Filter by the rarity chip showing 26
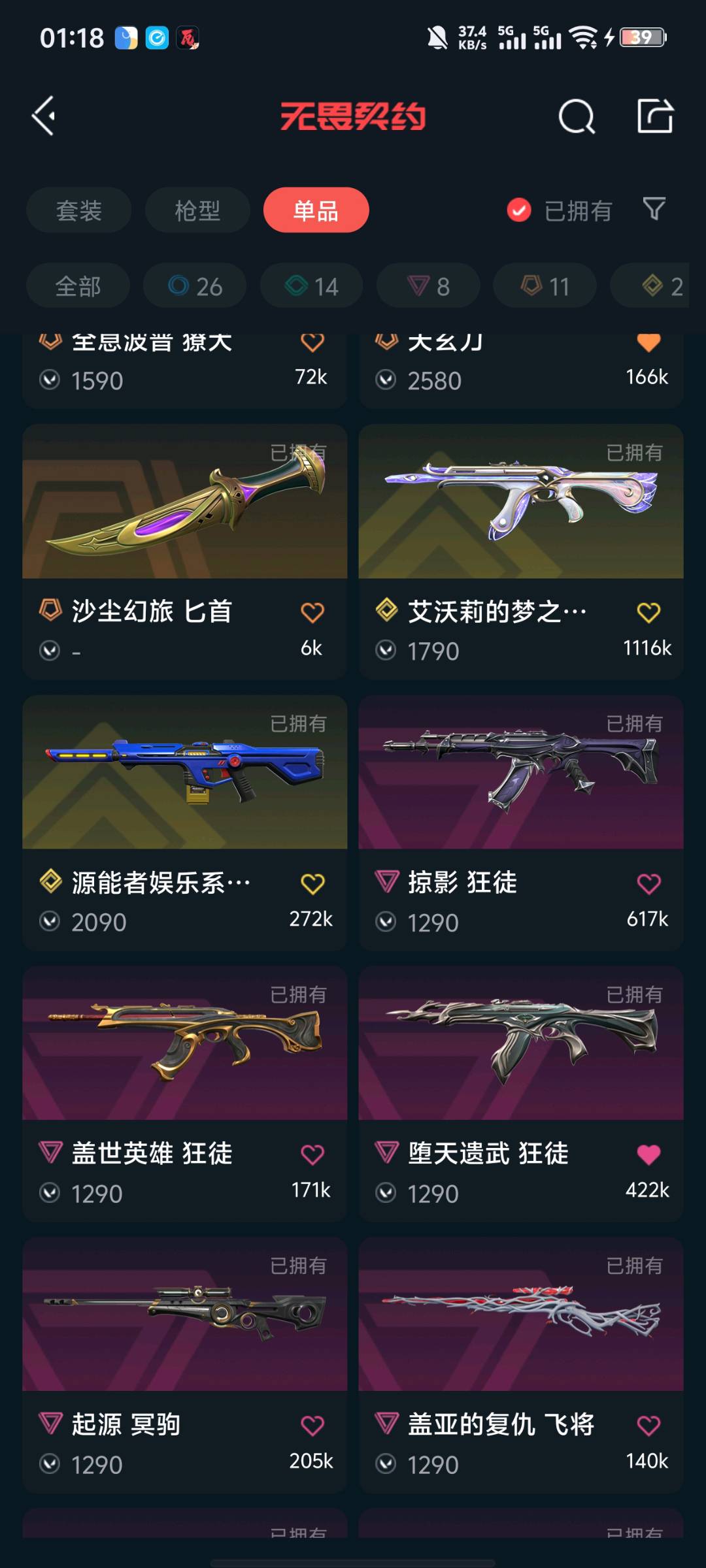Image resolution: width=706 pixels, height=1568 pixels. pyautogui.click(x=195, y=286)
